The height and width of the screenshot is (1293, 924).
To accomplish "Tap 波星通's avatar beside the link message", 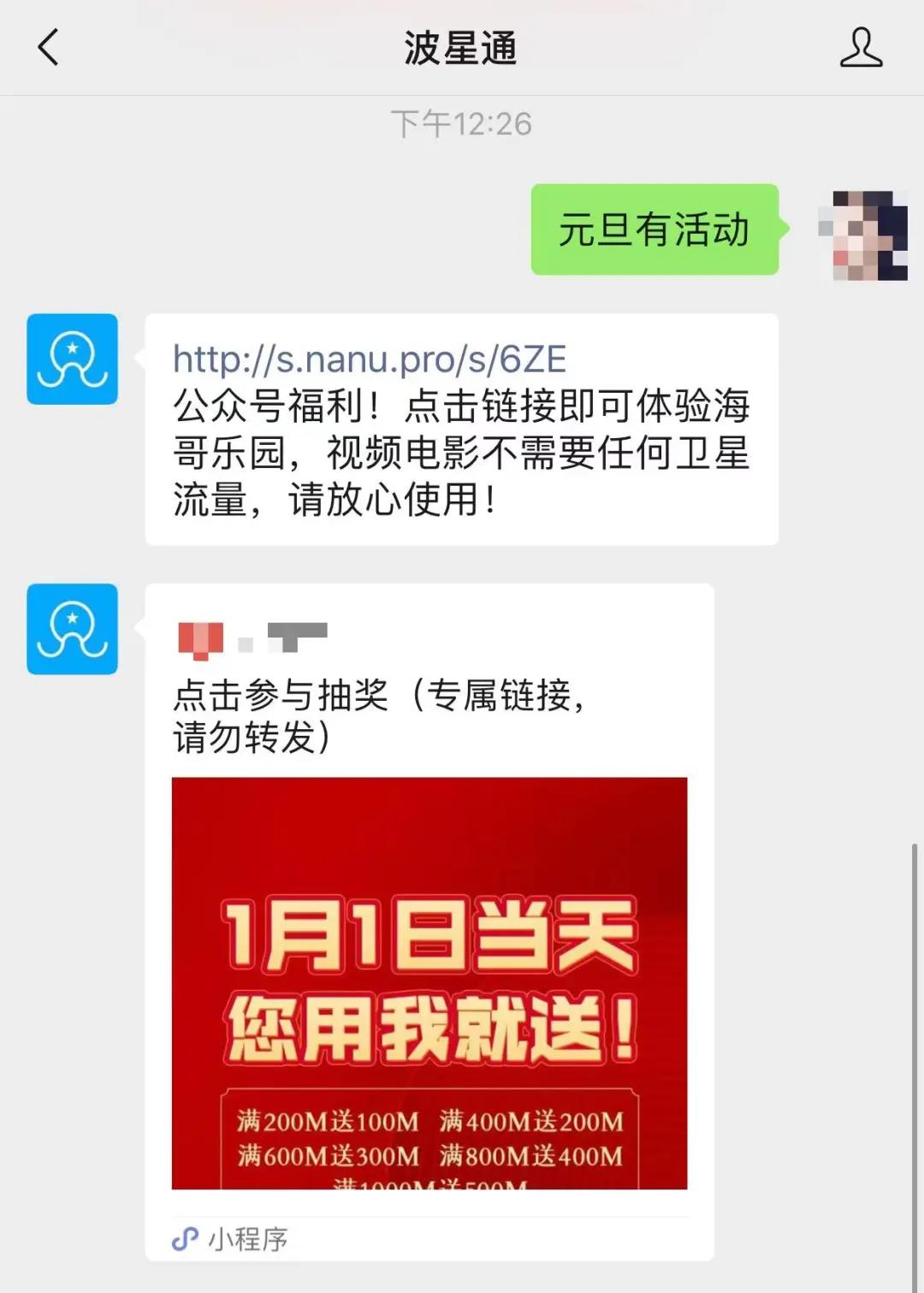I will click(x=72, y=359).
